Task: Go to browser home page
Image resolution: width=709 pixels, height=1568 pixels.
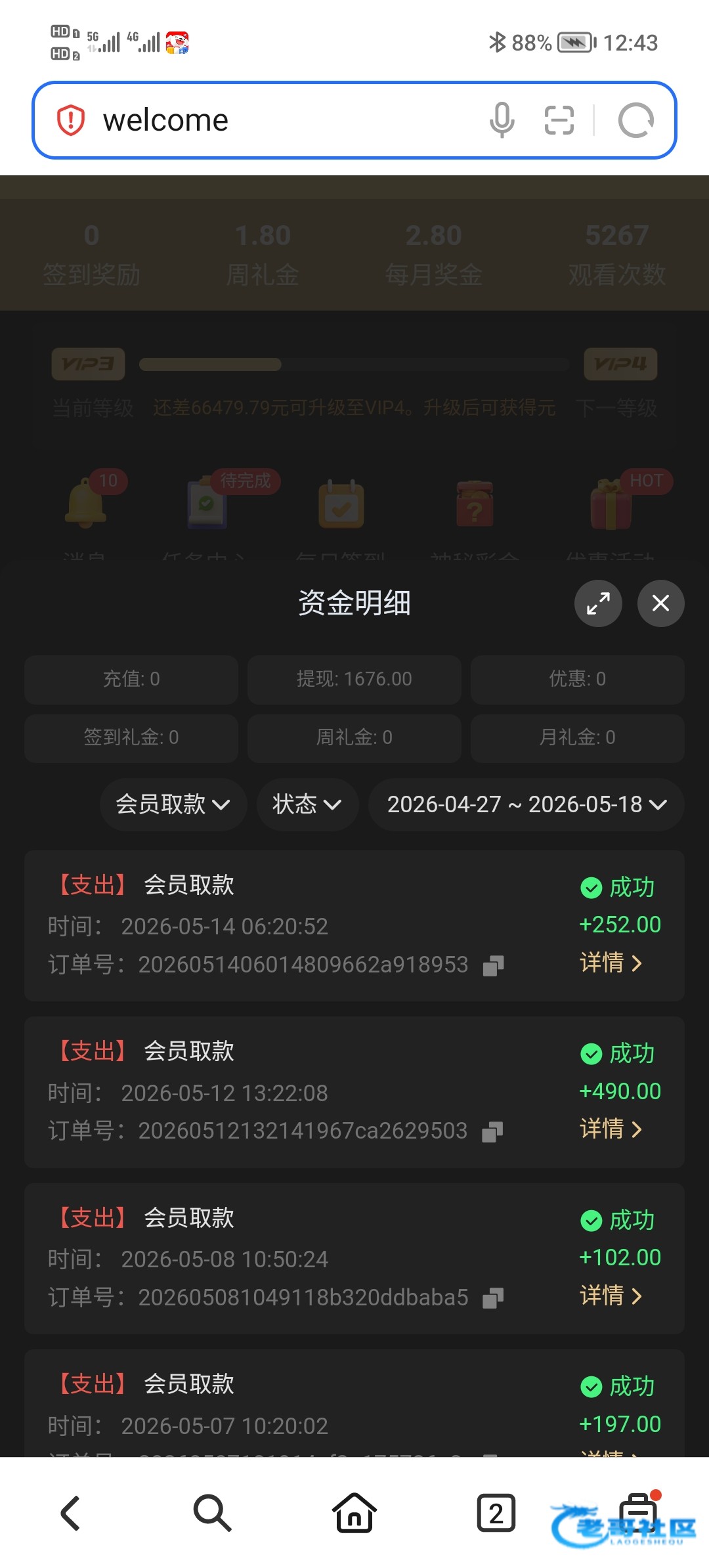Action: (x=354, y=1513)
